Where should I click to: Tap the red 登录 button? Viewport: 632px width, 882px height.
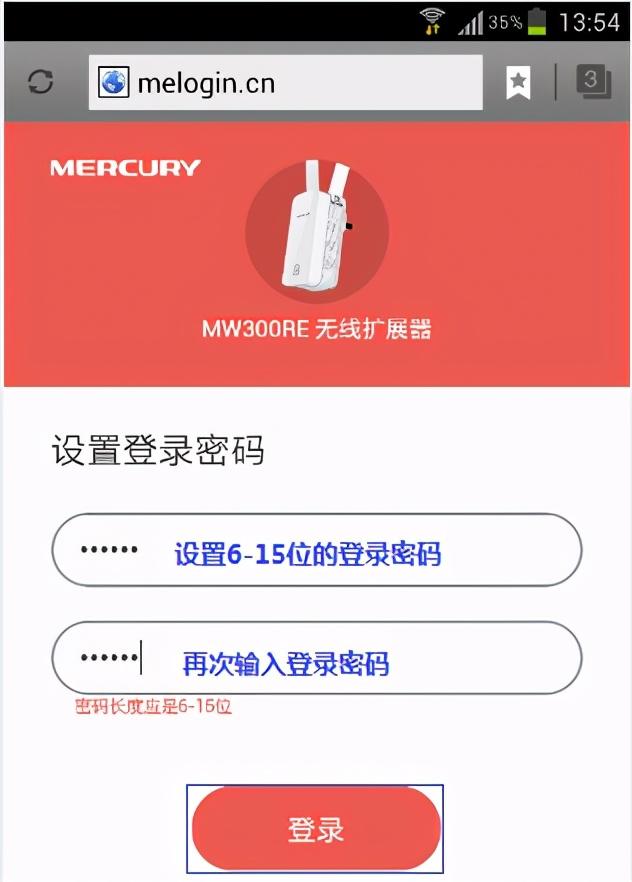point(316,828)
